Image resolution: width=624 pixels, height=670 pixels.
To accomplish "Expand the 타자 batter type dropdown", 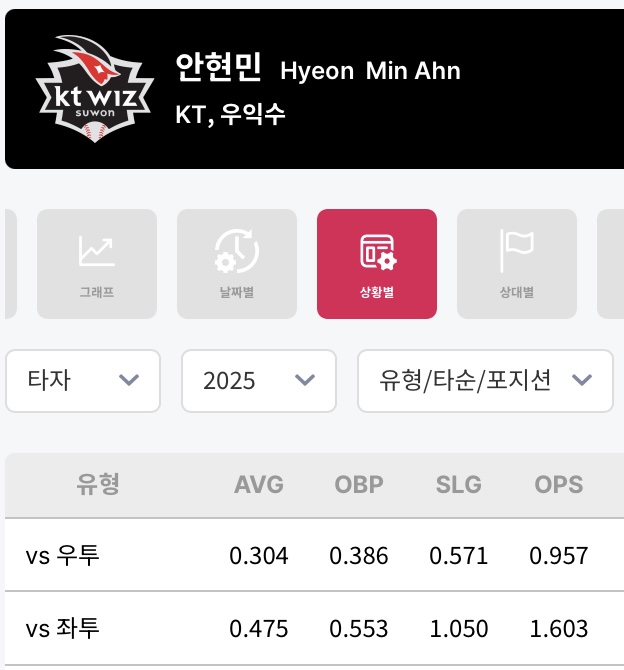I will (x=83, y=381).
